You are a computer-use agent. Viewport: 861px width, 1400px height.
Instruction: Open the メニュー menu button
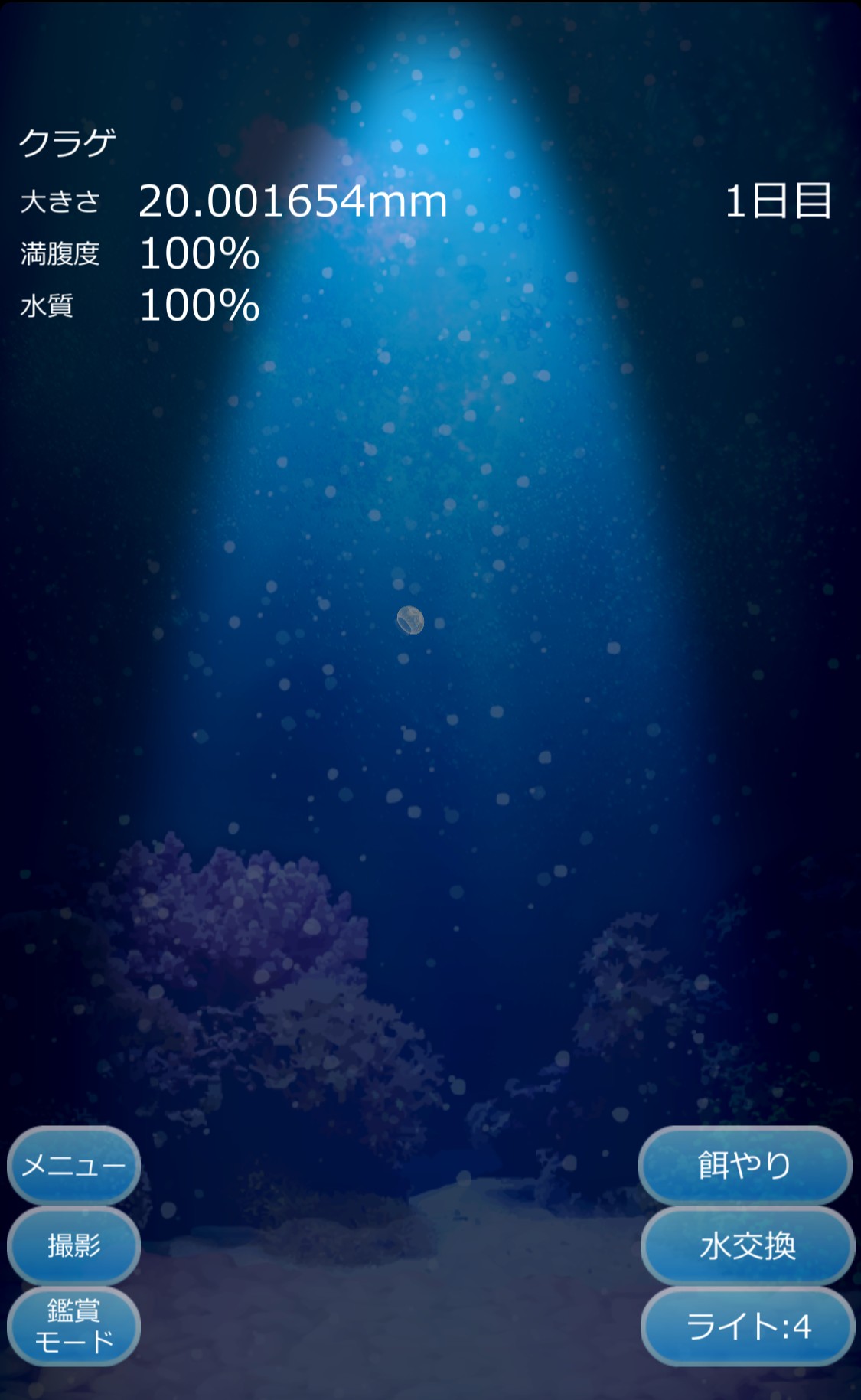pos(73,1165)
